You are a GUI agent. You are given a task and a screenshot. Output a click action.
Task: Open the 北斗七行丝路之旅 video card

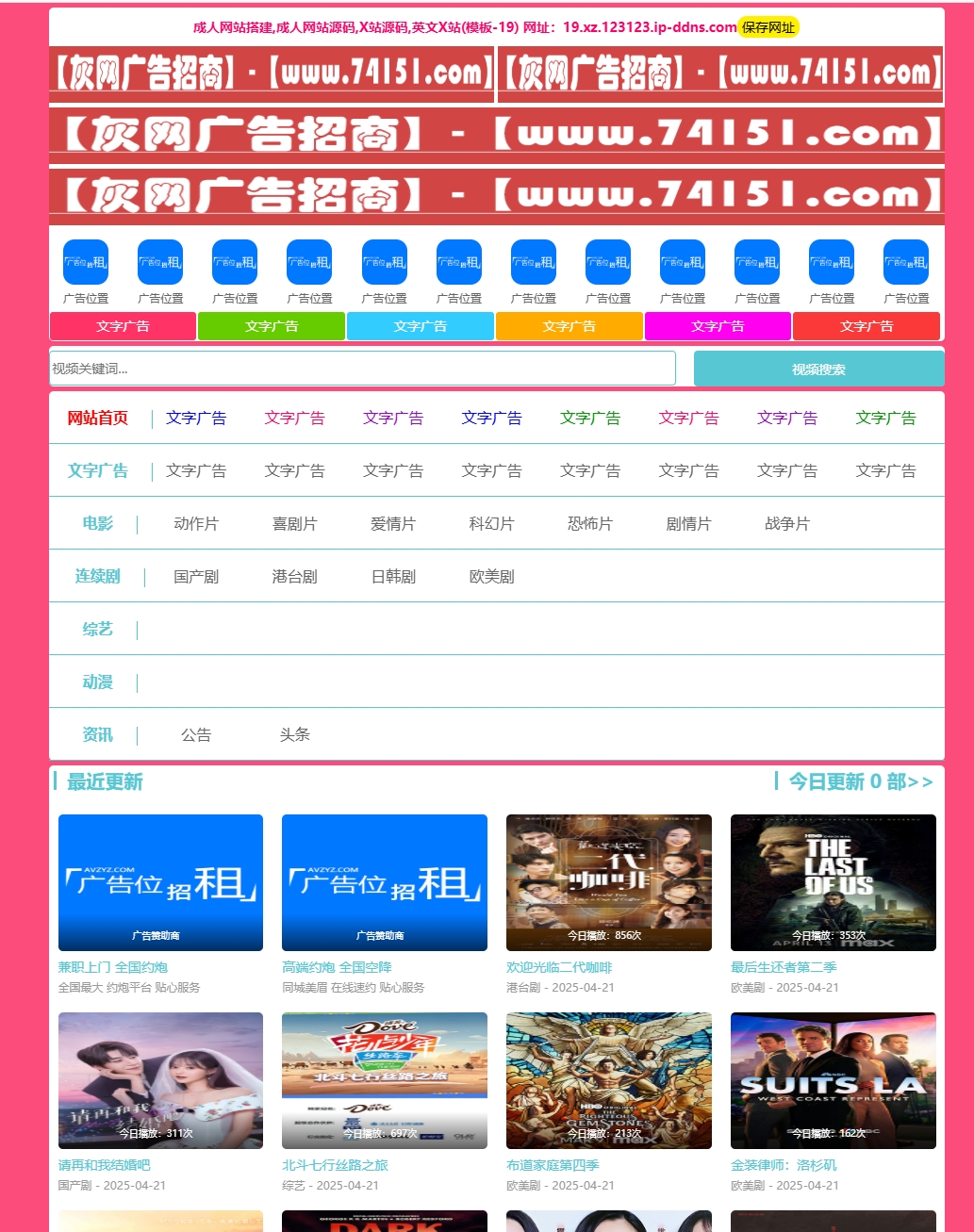(x=384, y=1080)
